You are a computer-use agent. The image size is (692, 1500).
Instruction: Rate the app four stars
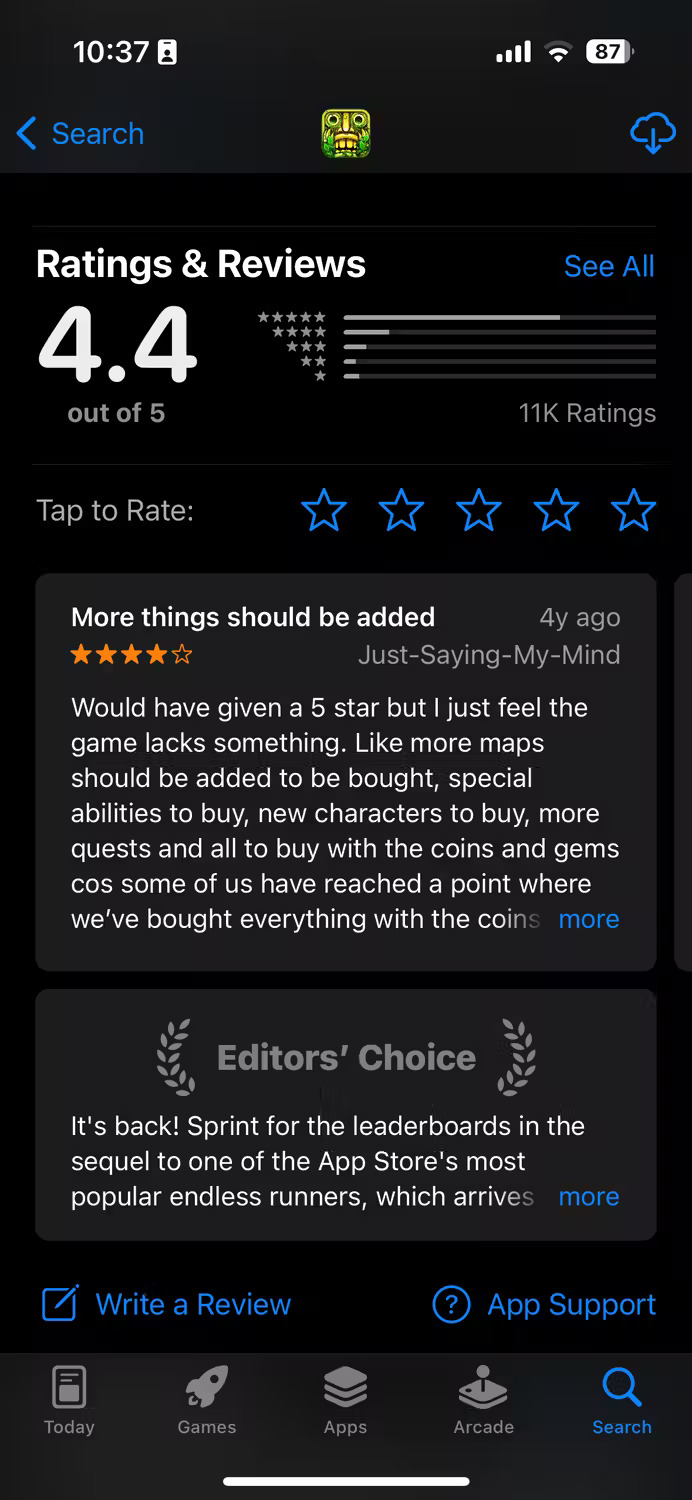[x=556, y=511]
